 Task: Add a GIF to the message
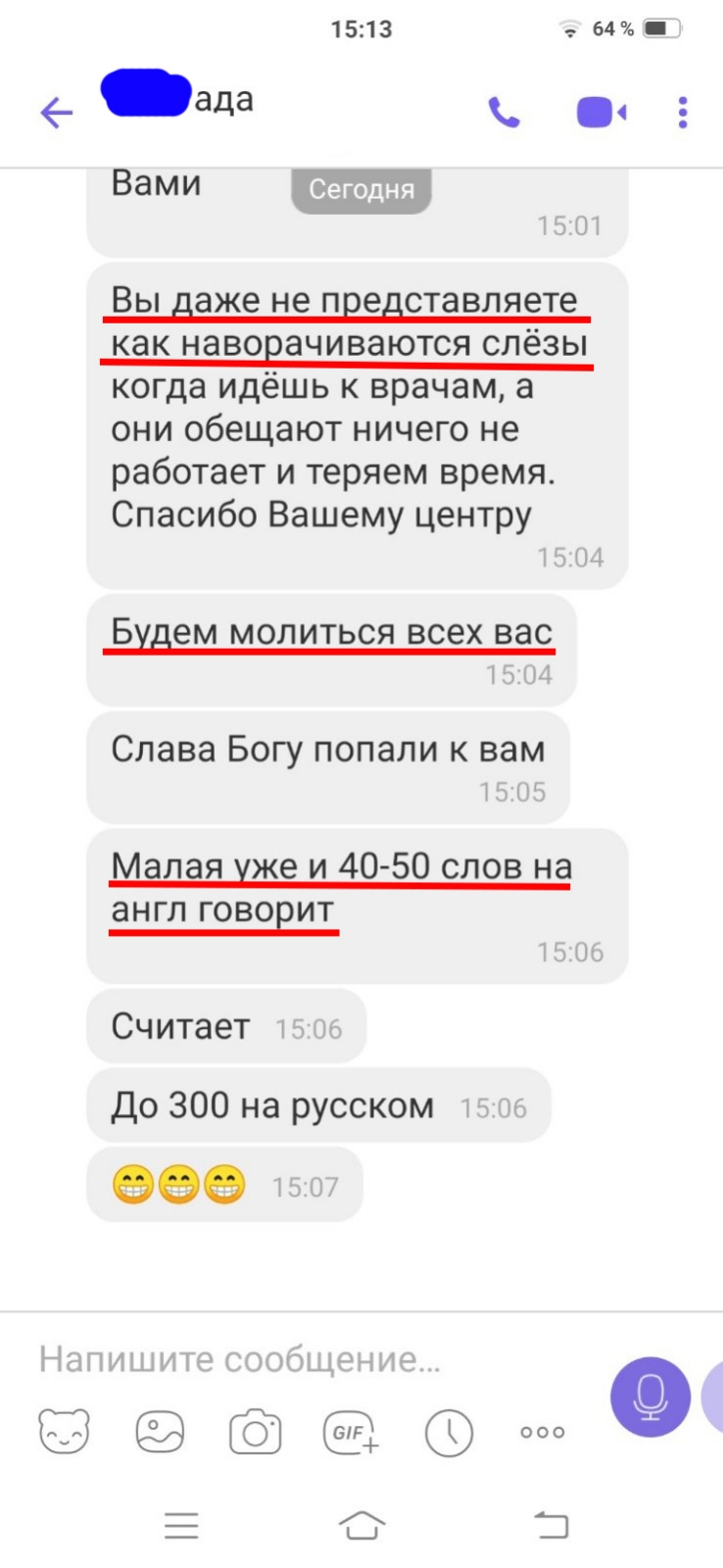351,1432
